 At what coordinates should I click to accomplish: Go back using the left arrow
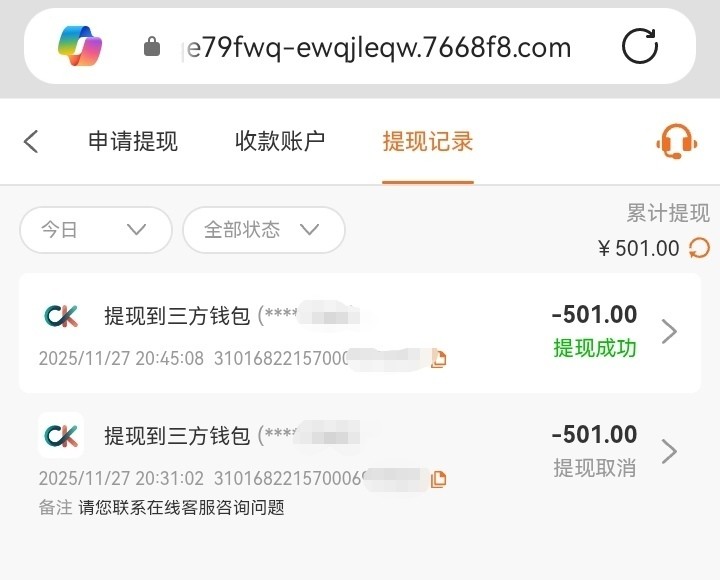point(32,142)
